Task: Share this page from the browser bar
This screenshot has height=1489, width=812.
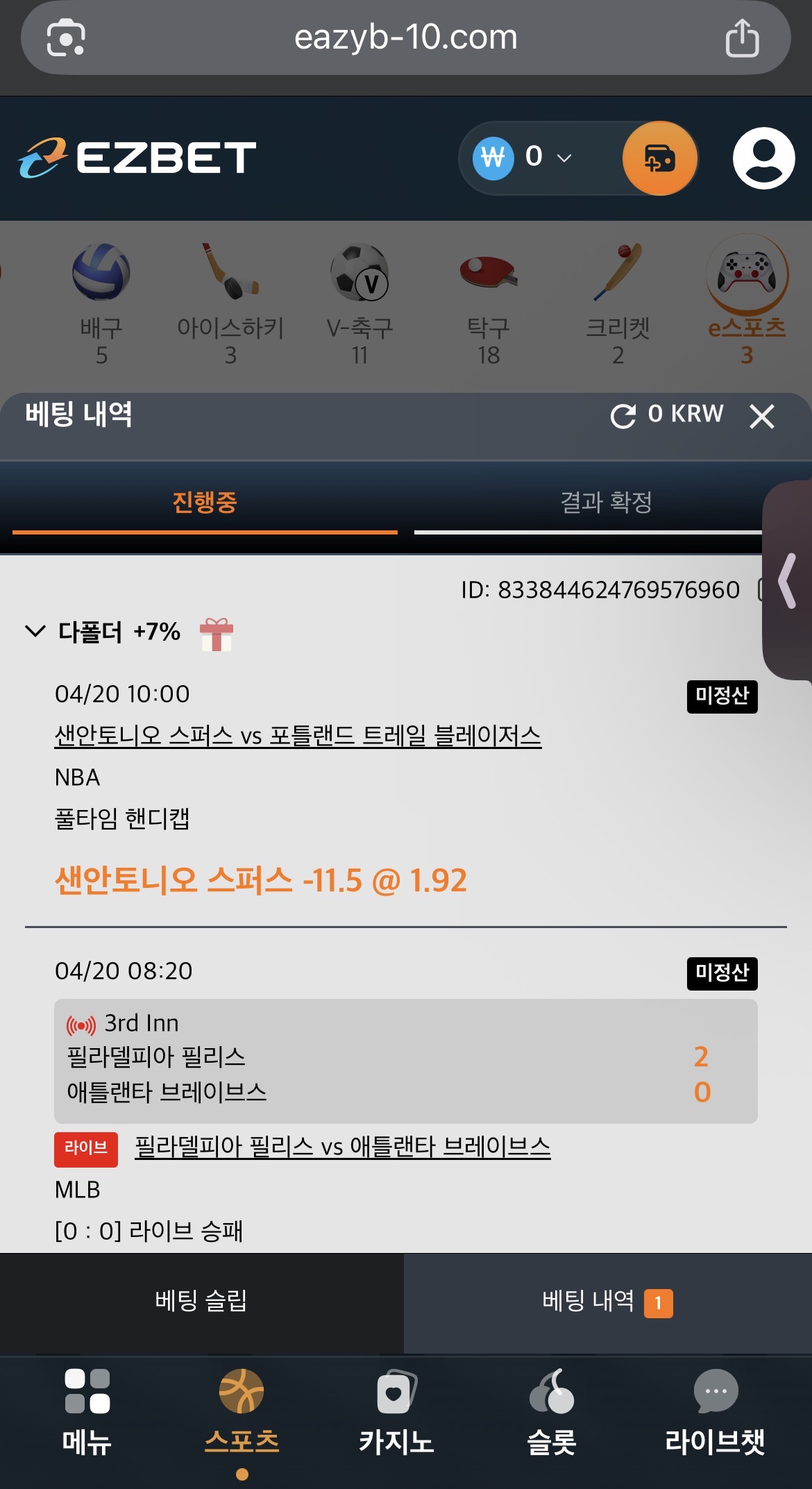Action: pos(742,38)
